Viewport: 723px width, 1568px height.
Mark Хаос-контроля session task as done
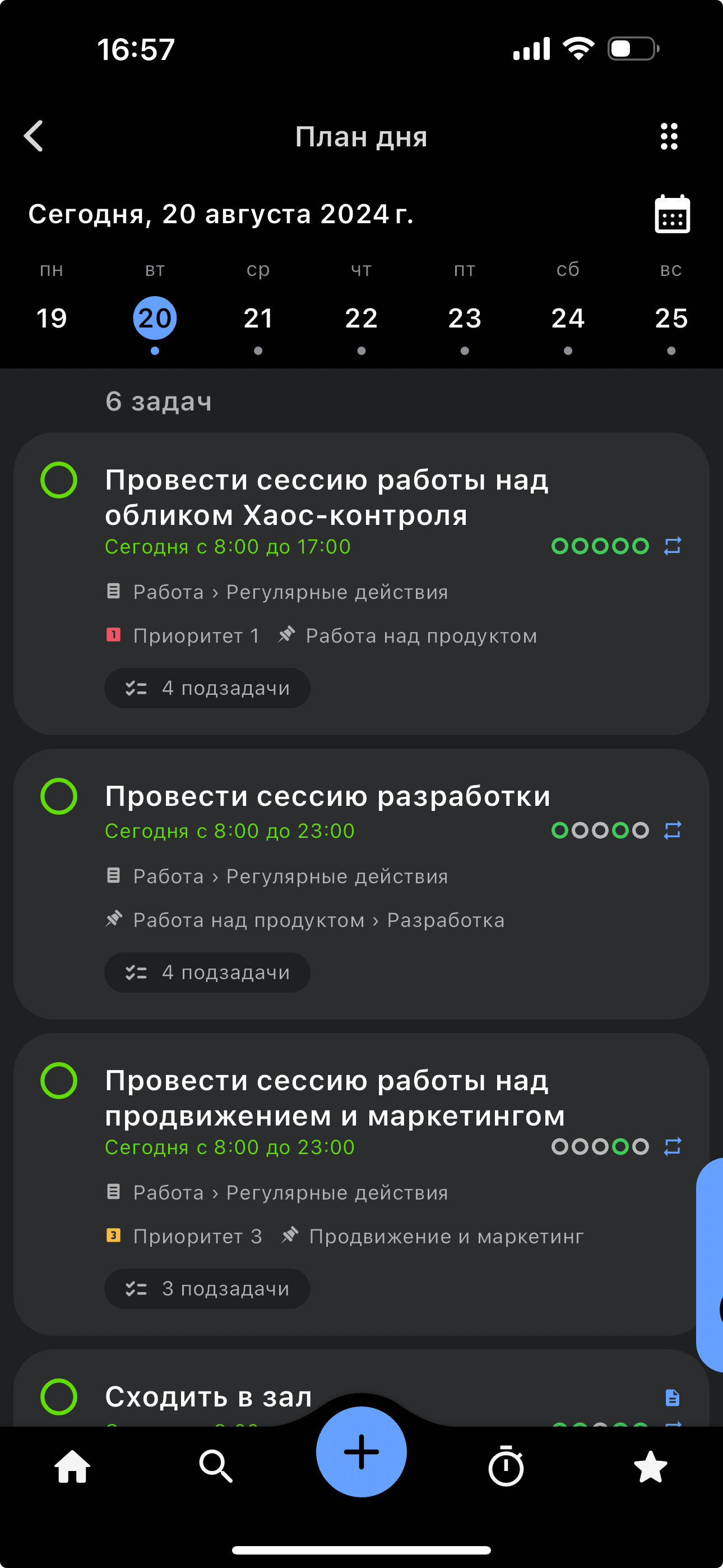click(x=59, y=480)
